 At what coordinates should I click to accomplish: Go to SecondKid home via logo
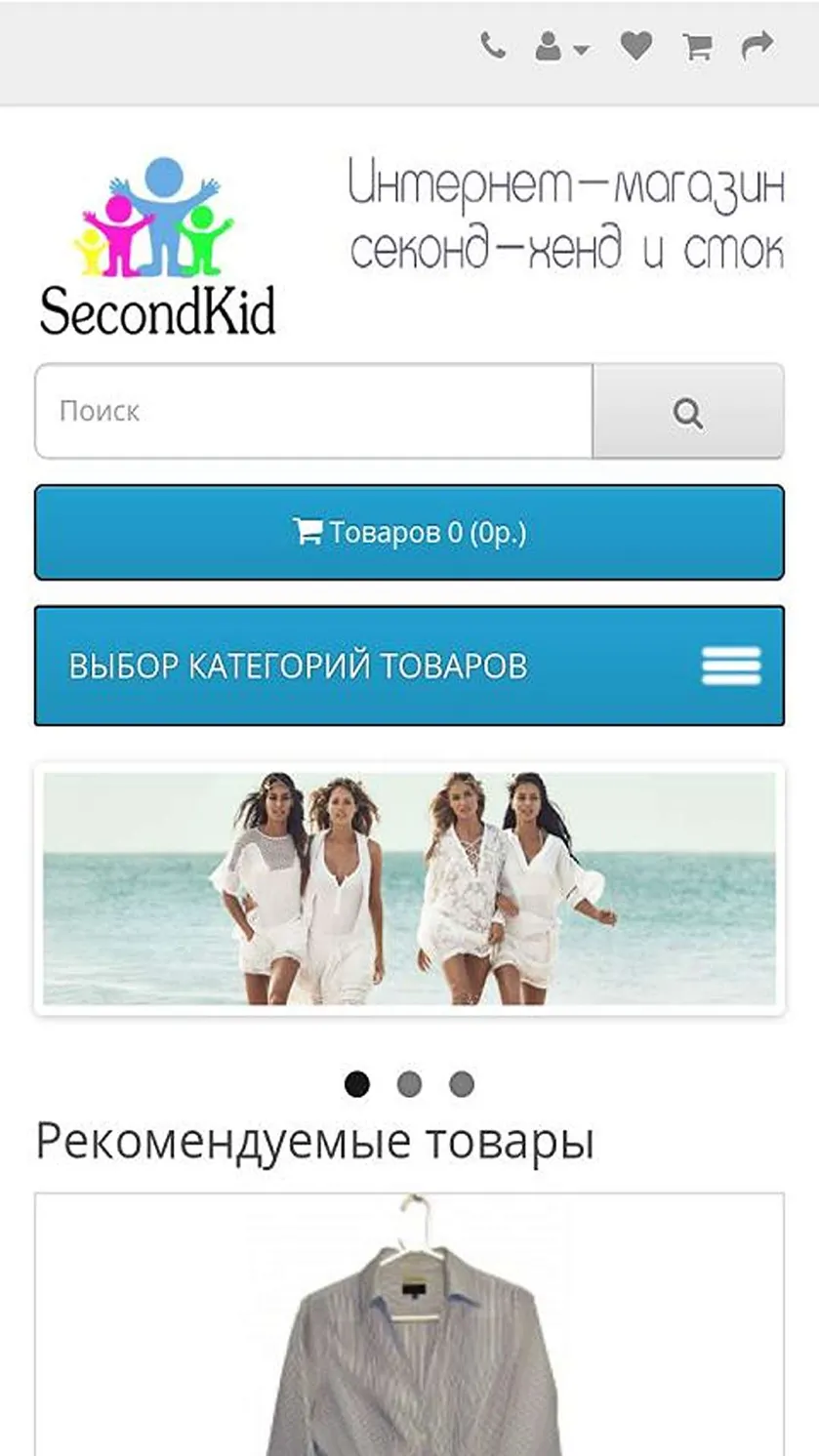tap(158, 246)
